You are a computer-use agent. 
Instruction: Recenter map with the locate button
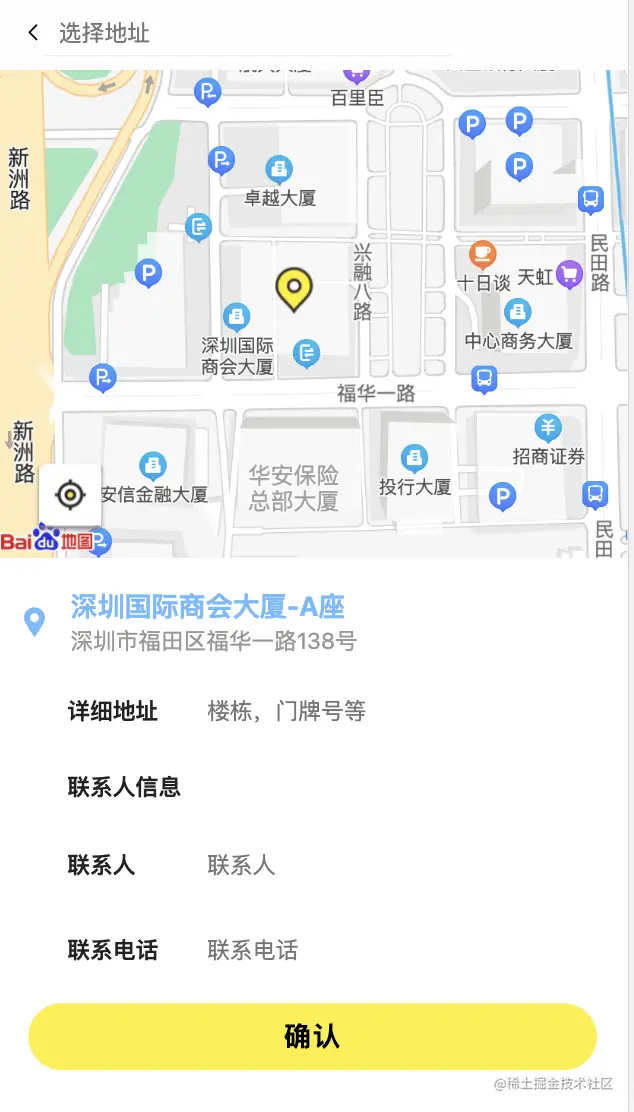70,494
